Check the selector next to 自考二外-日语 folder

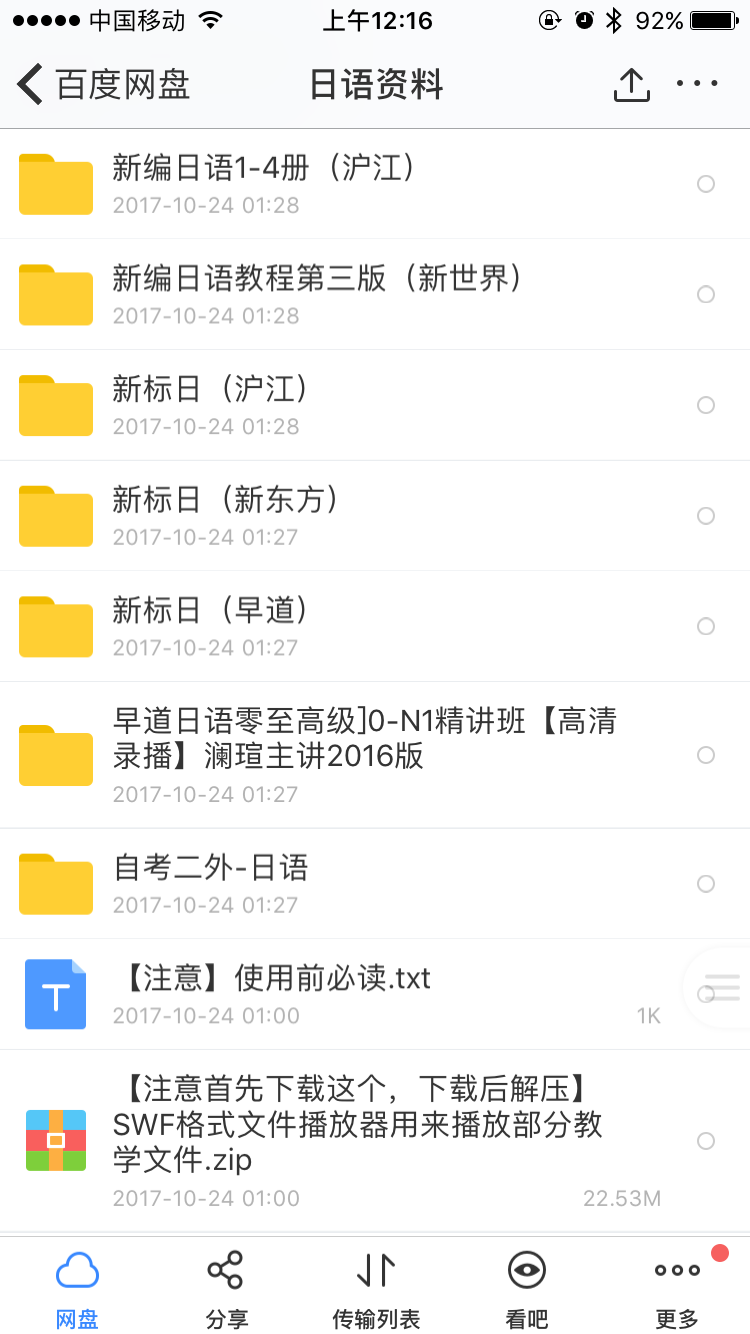click(706, 884)
